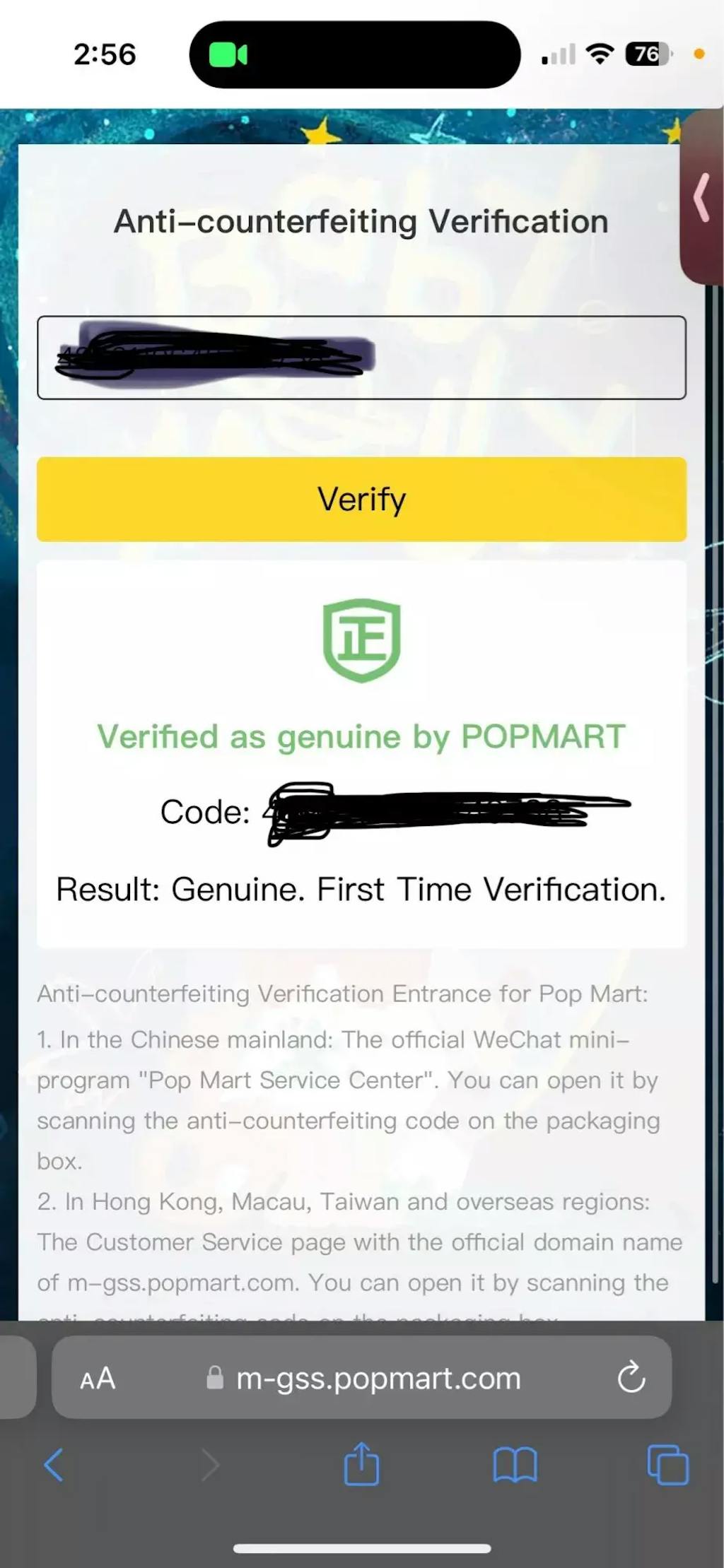Open the bookmarks book icon
Image resolution: width=724 pixels, height=1568 pixels.
[x=515, y=1465]
